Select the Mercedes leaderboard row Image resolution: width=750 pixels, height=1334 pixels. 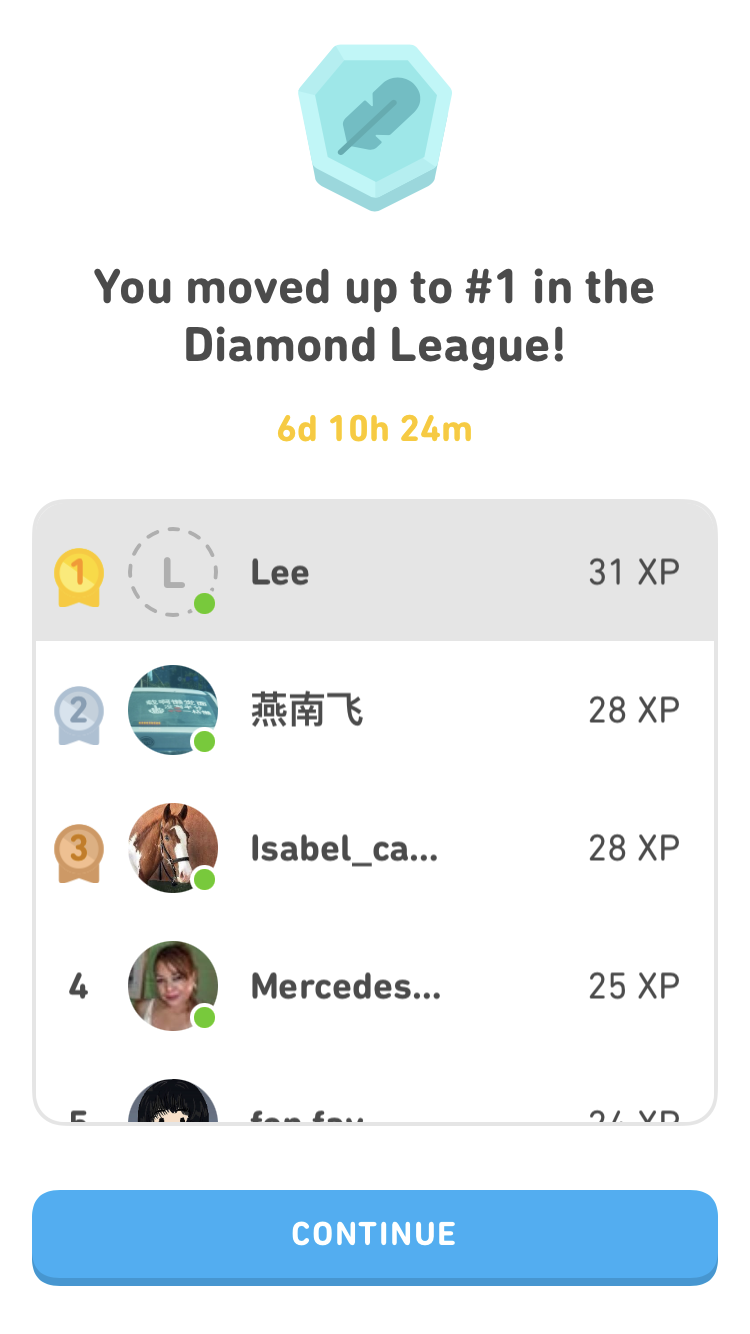click(x=374, y=986)
